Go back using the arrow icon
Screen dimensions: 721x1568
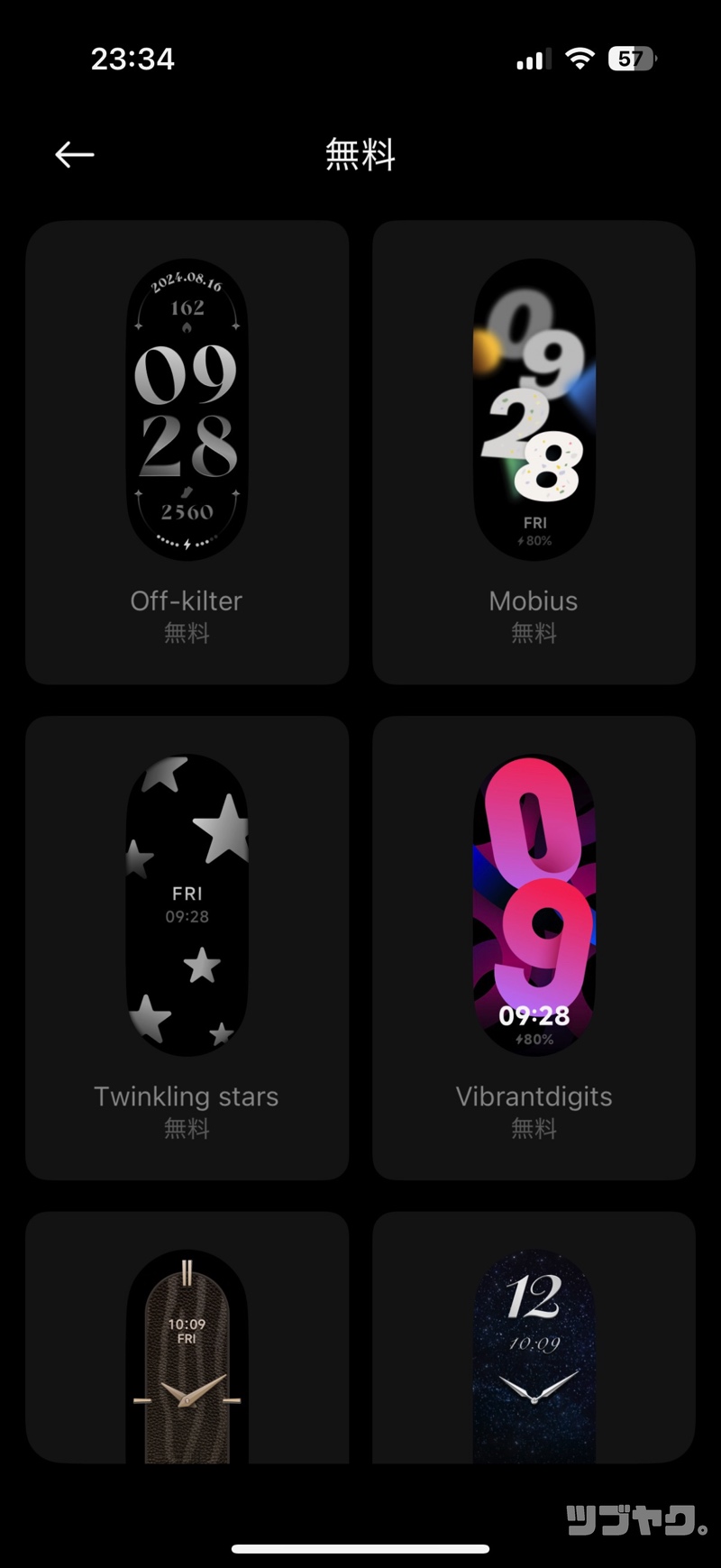(x=75, y=155)
